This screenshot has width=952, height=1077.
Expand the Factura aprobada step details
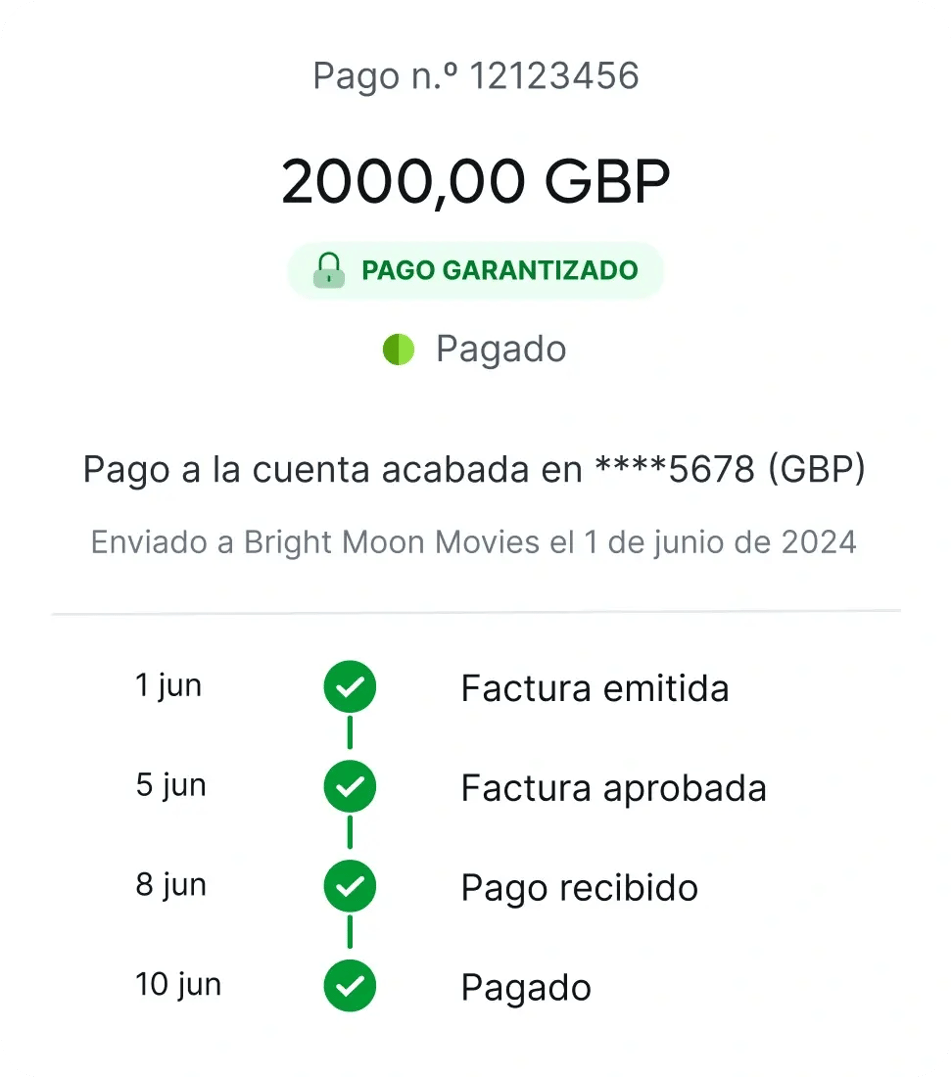pyautogui.click(x=612, y=787)
